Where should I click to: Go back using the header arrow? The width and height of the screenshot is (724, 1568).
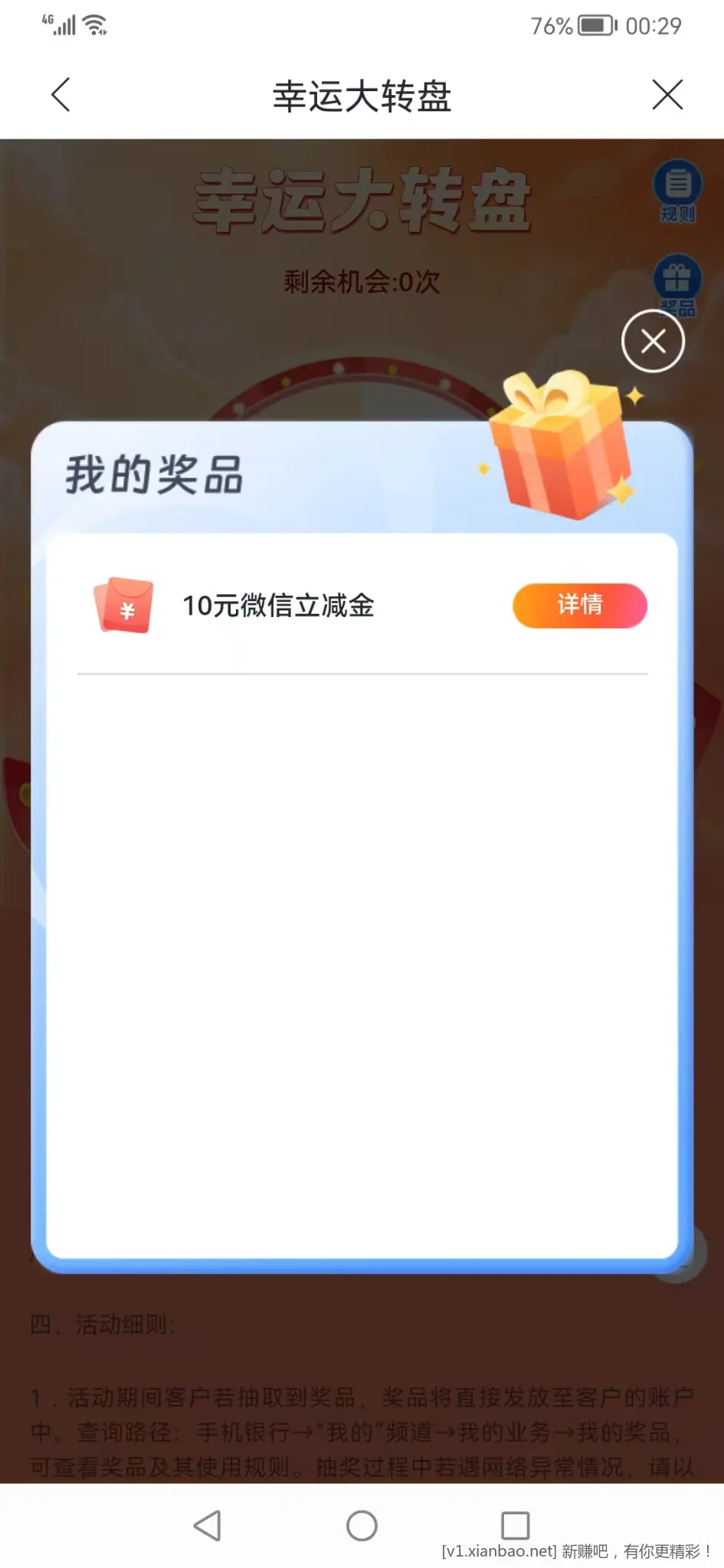(x=61, y=95)
